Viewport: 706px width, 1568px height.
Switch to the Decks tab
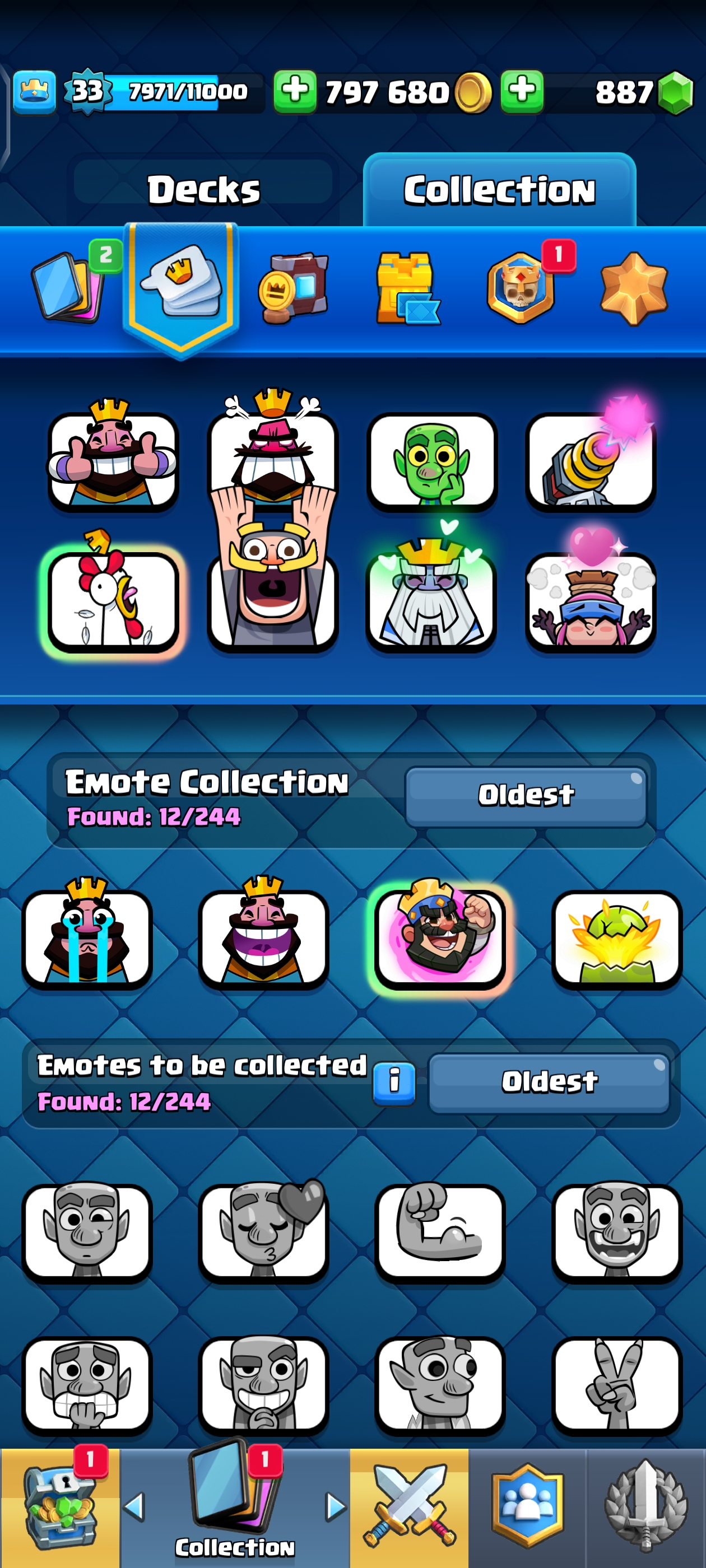click(x=203, y=189)
